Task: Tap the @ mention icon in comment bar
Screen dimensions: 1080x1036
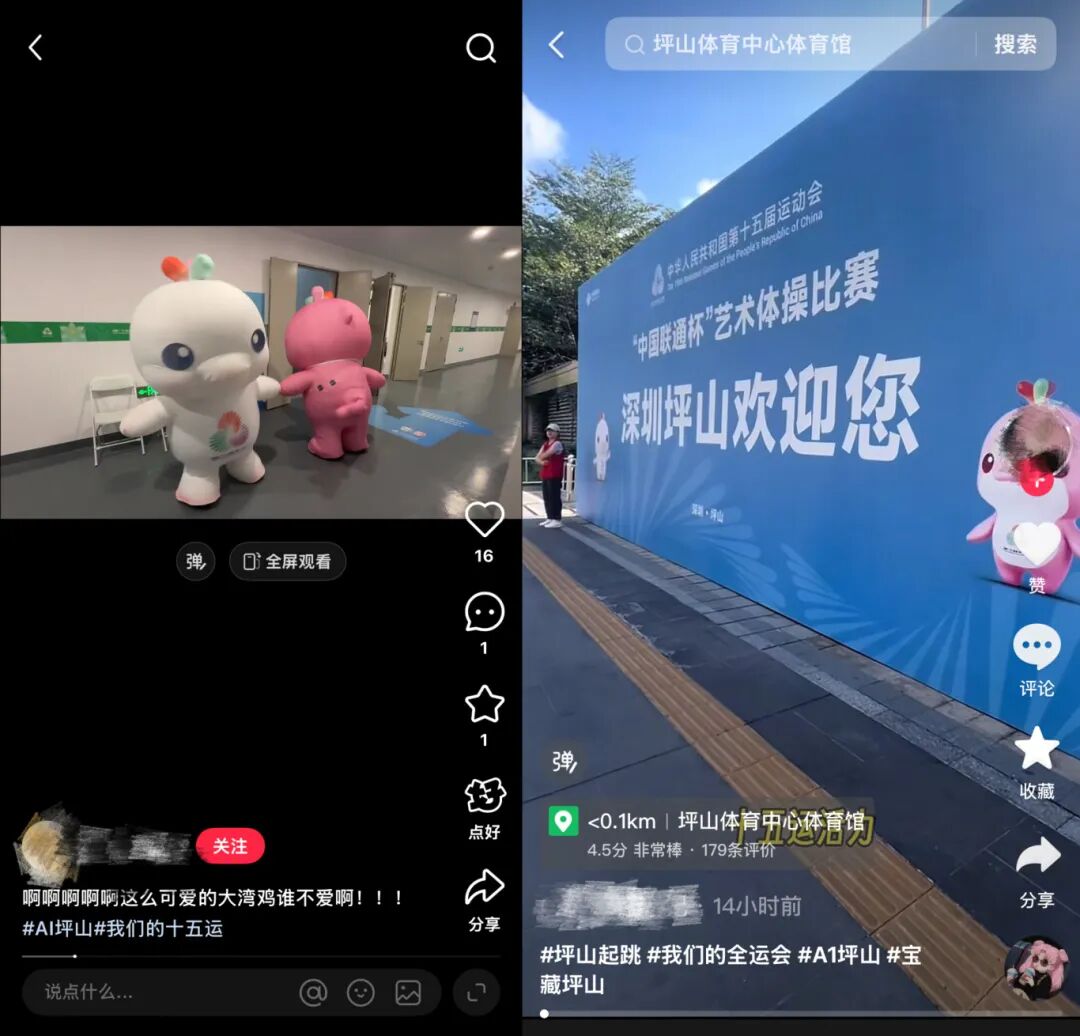Action: [x=313, y=992]
